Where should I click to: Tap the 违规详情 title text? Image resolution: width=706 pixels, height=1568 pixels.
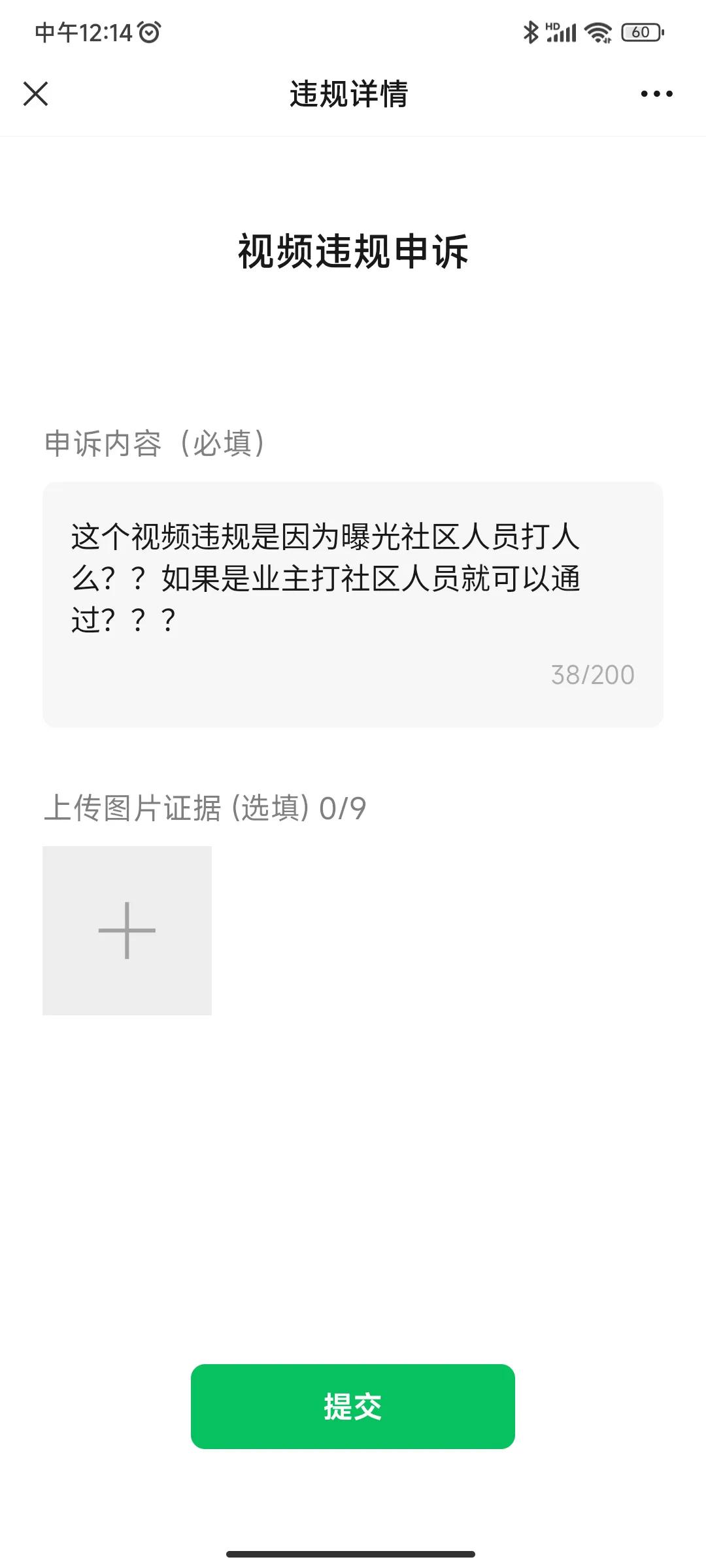(x=350, y=93)
